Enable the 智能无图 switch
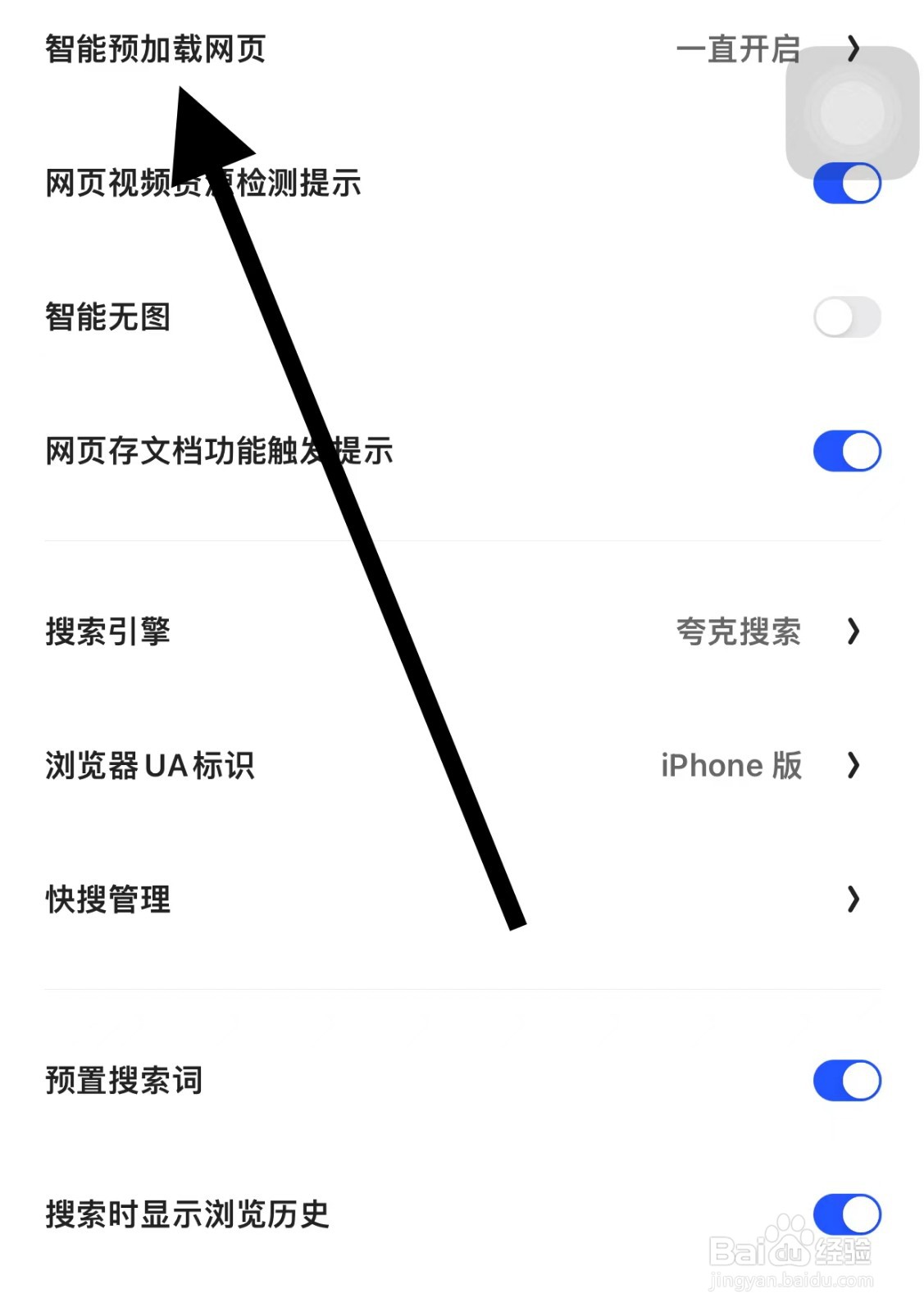The image size is (924, 1312). [x=845, y=318]
